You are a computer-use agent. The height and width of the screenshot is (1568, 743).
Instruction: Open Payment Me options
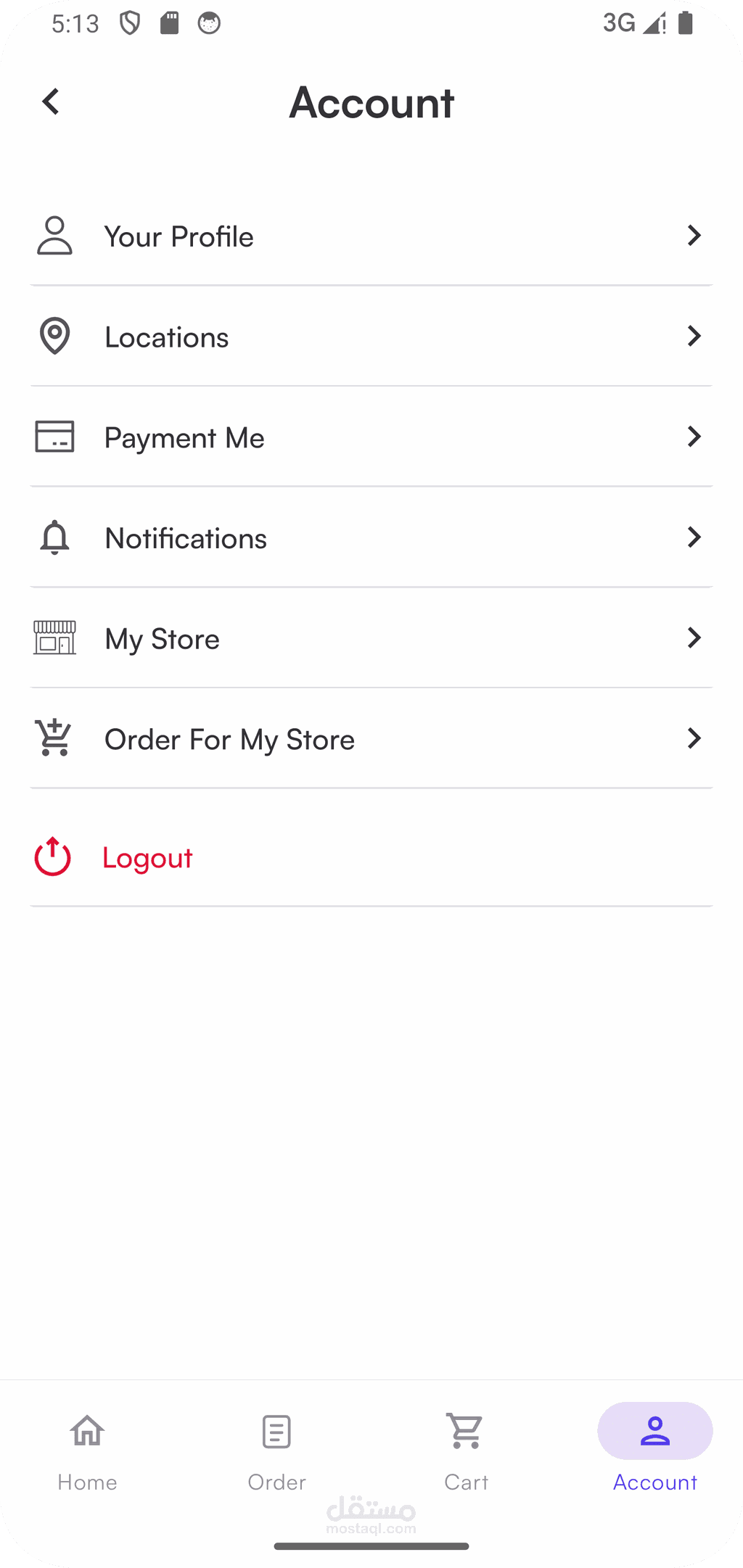370,437
